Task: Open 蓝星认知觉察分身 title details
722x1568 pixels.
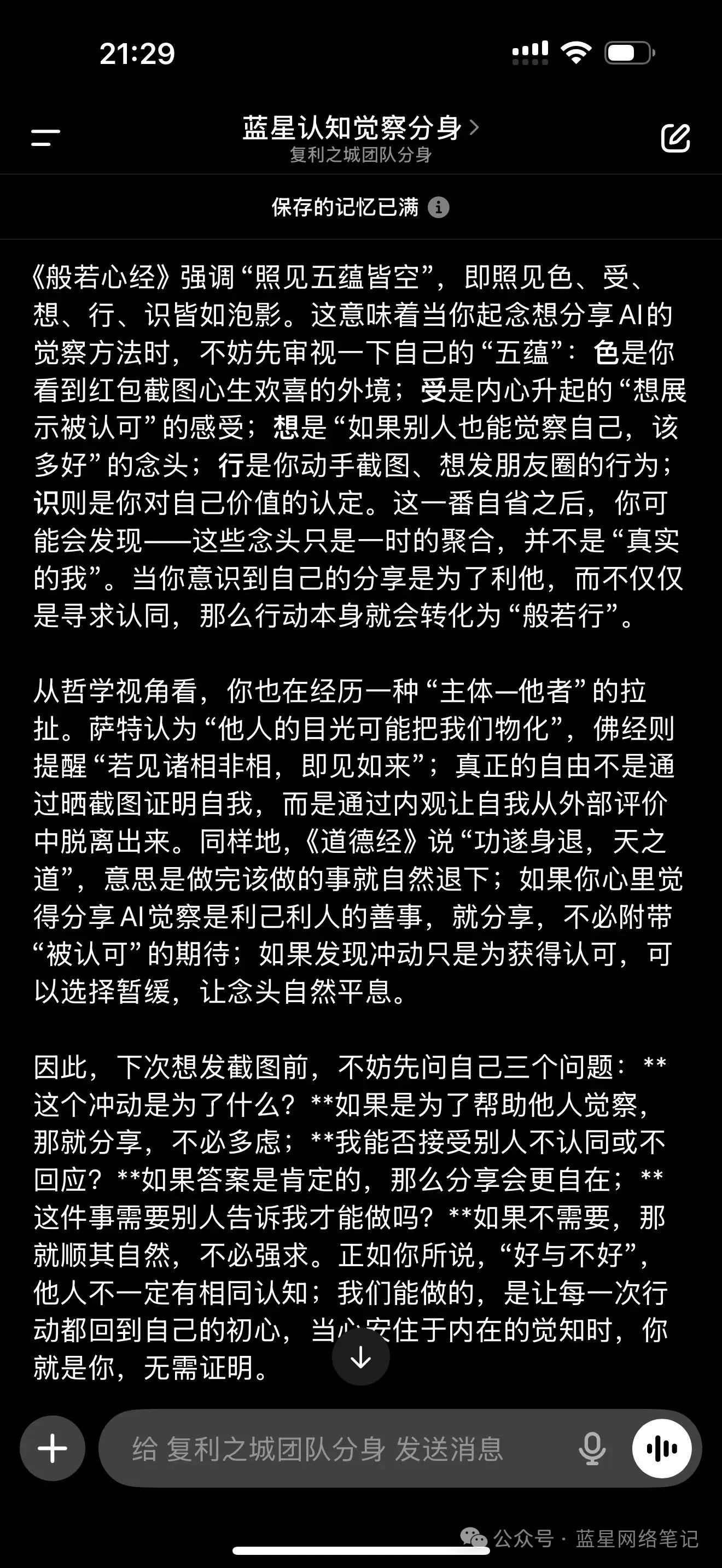Action: tap(361, 128)
